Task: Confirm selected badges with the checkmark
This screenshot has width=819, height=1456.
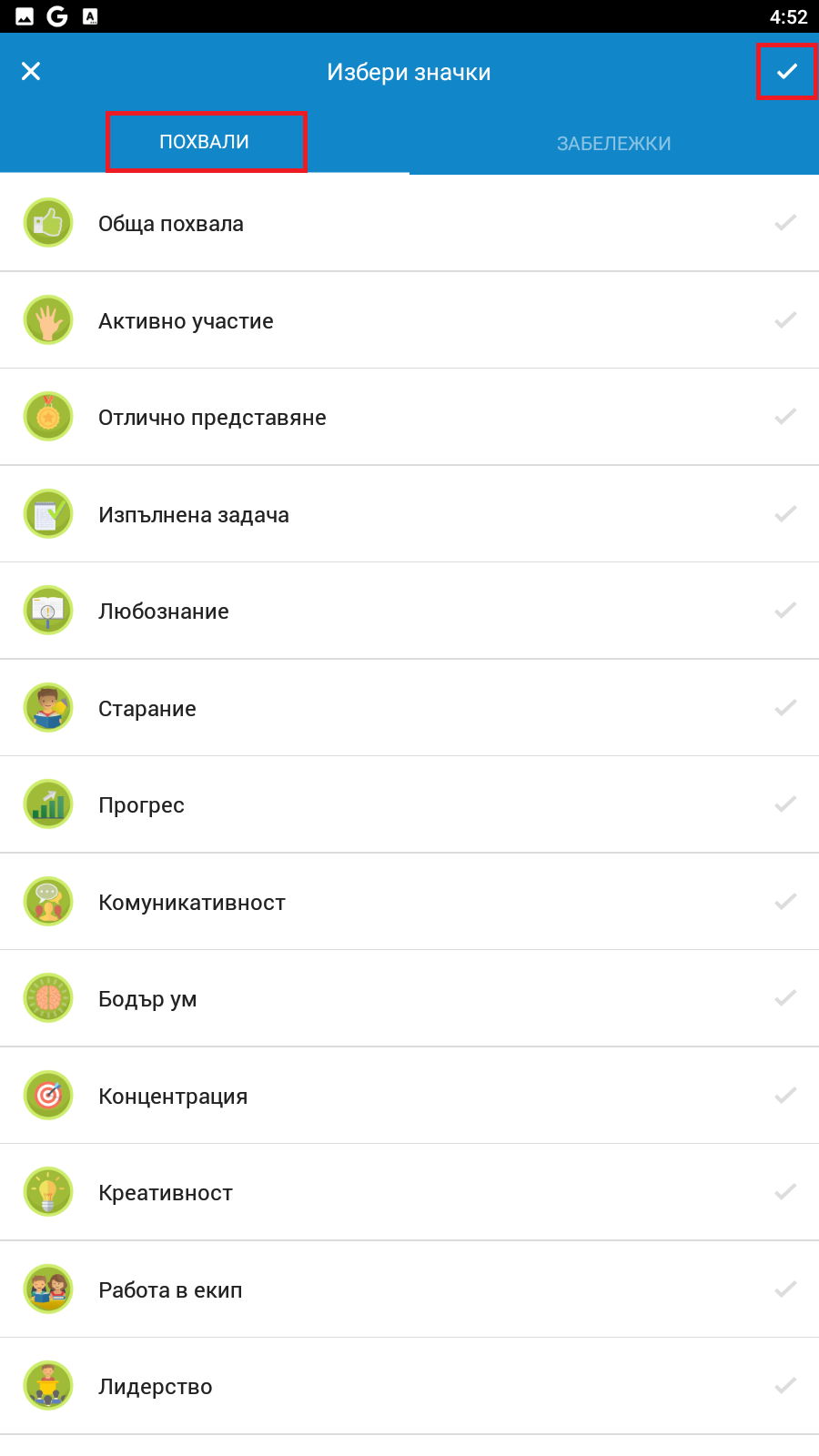Action: point(787,71)
